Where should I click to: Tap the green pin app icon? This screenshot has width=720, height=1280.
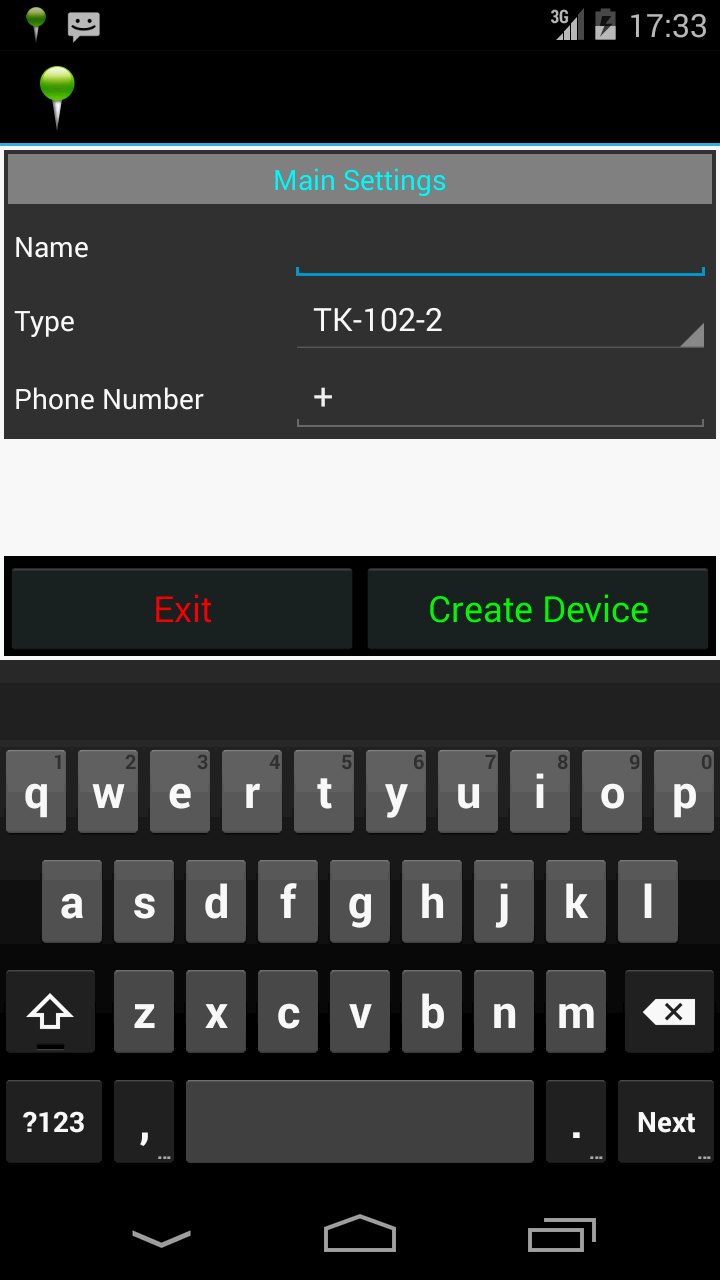(x=57, y=97)
